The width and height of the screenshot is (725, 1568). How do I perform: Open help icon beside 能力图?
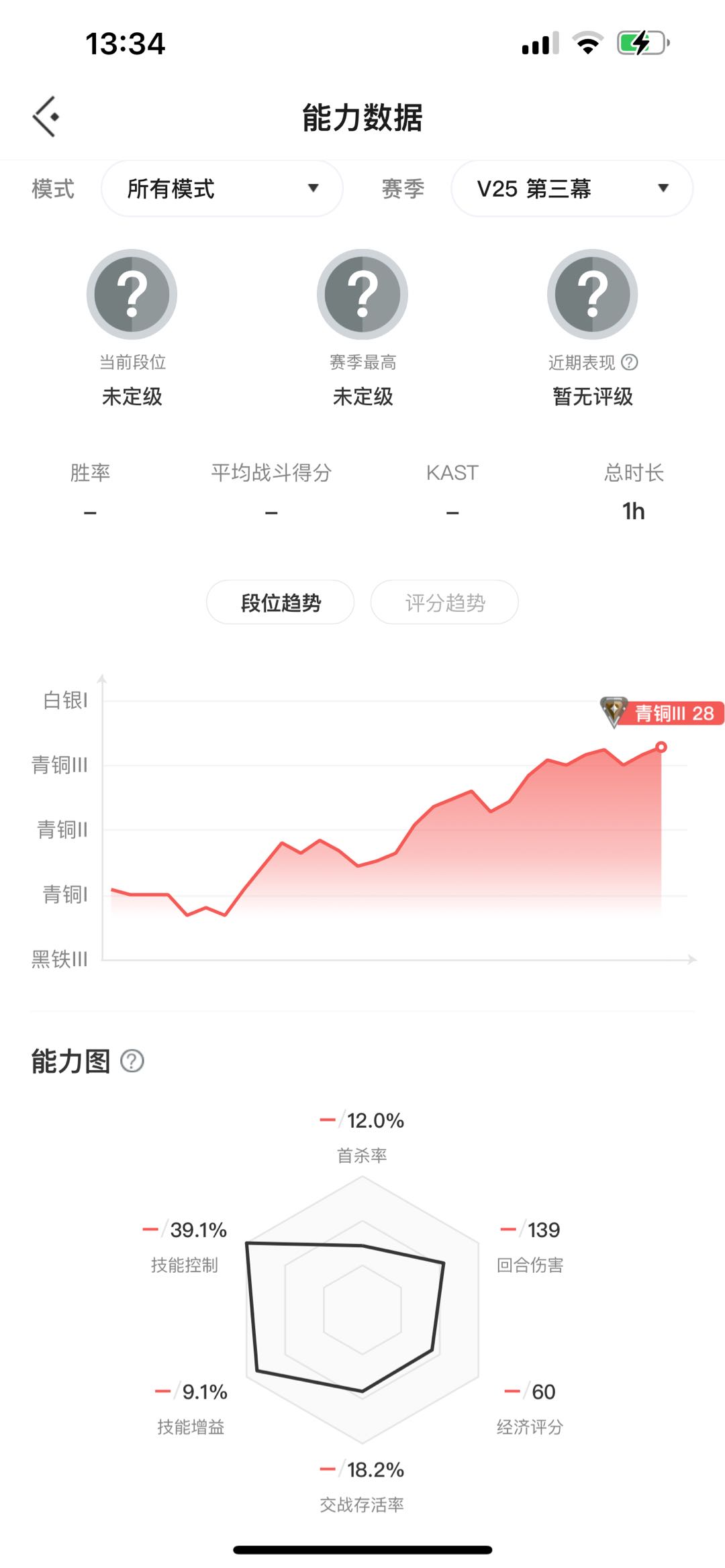click(132, 1061)
